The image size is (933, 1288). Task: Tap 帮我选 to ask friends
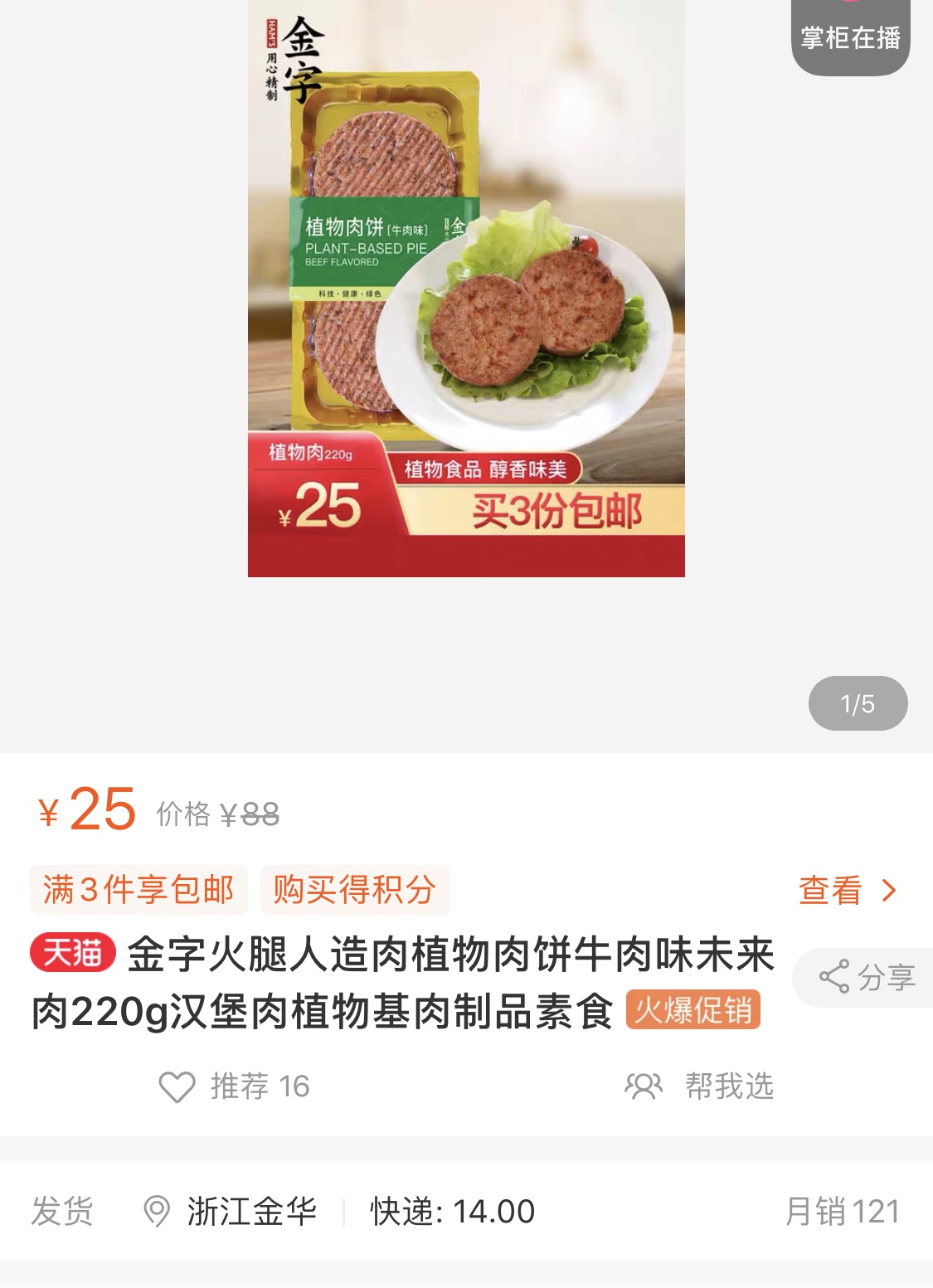699,1086
